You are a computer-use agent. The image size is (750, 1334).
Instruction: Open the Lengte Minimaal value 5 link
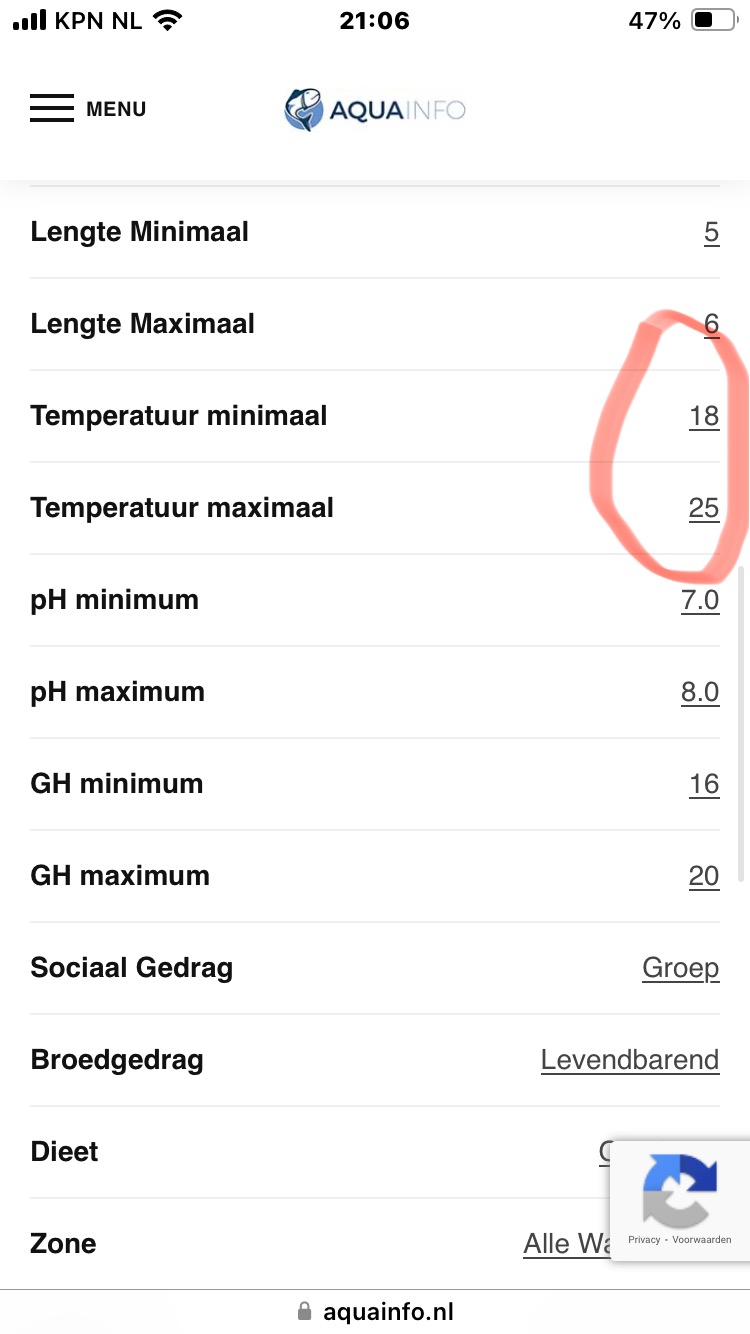[x=711, y=233]
